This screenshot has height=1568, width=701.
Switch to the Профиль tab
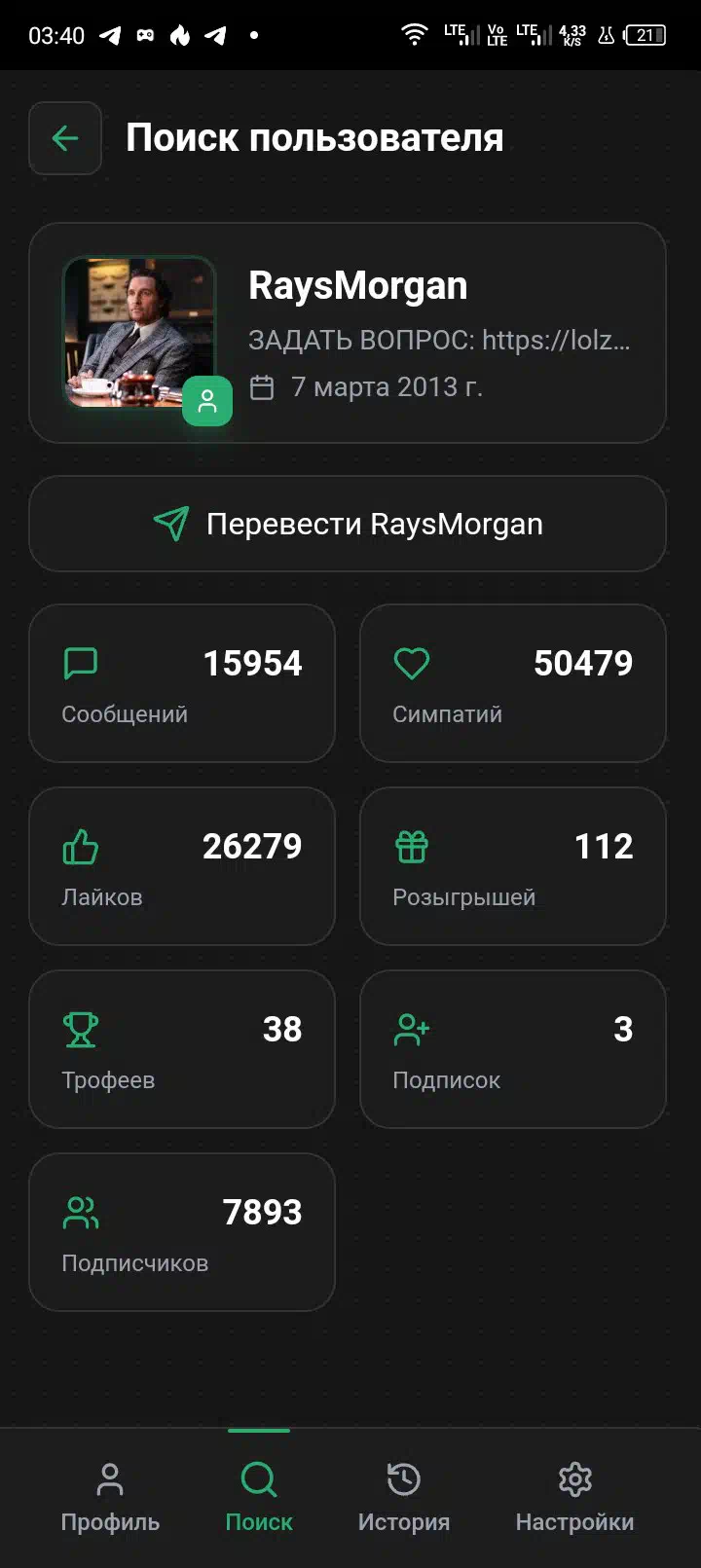tap(110, 1497)
